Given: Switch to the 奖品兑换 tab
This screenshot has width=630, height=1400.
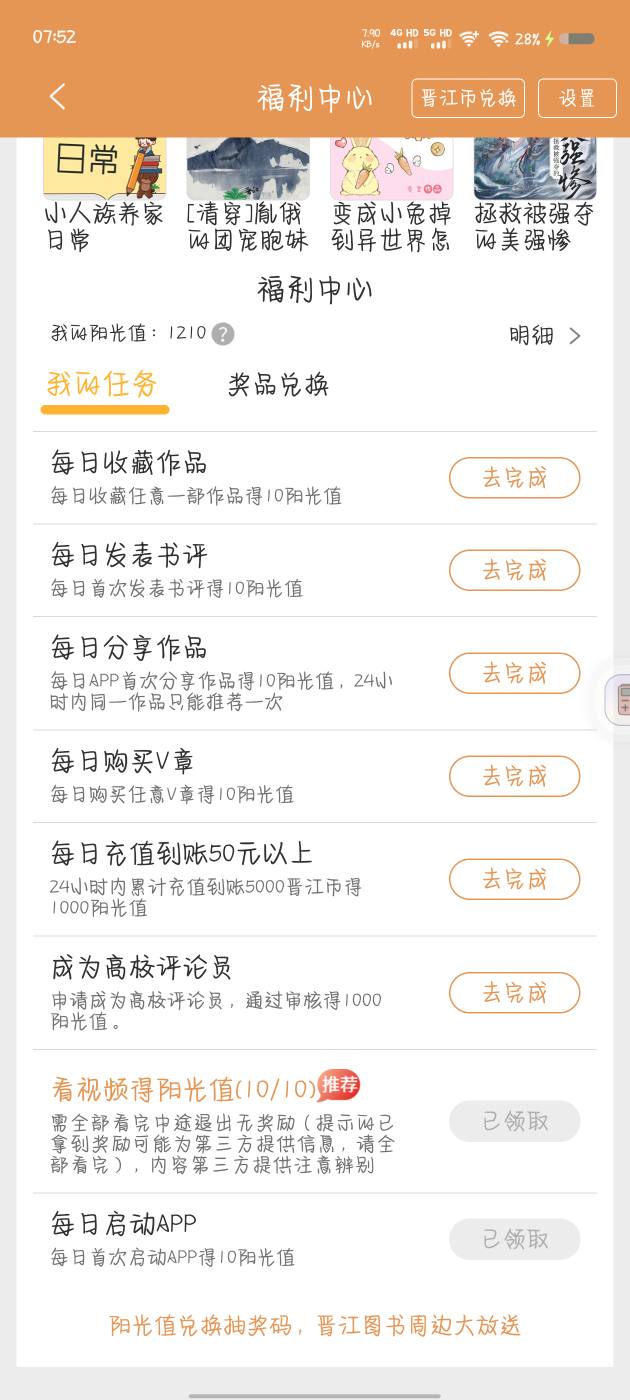Looking at the screenshot, I should coord(278,385).
